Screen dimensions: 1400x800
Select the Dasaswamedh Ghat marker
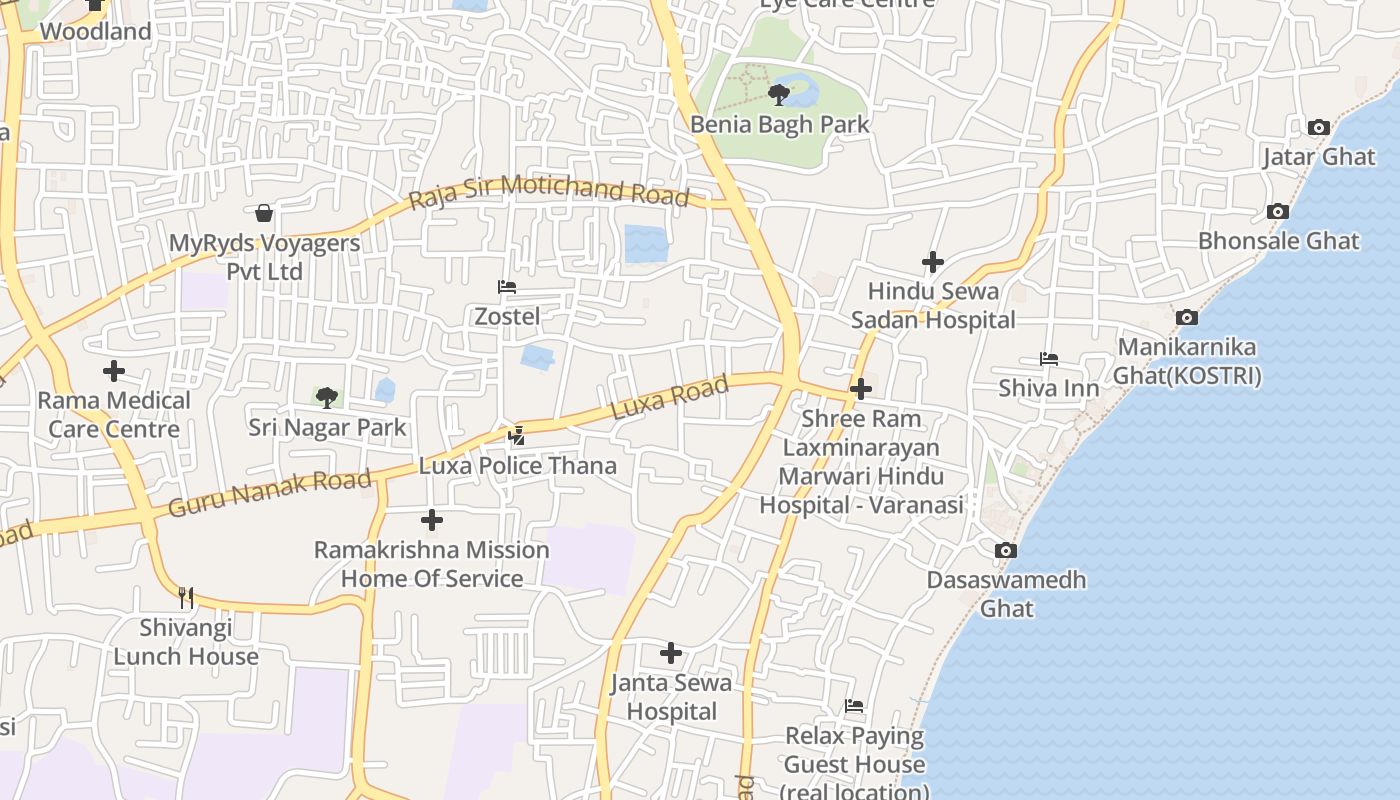[1006, 551]
